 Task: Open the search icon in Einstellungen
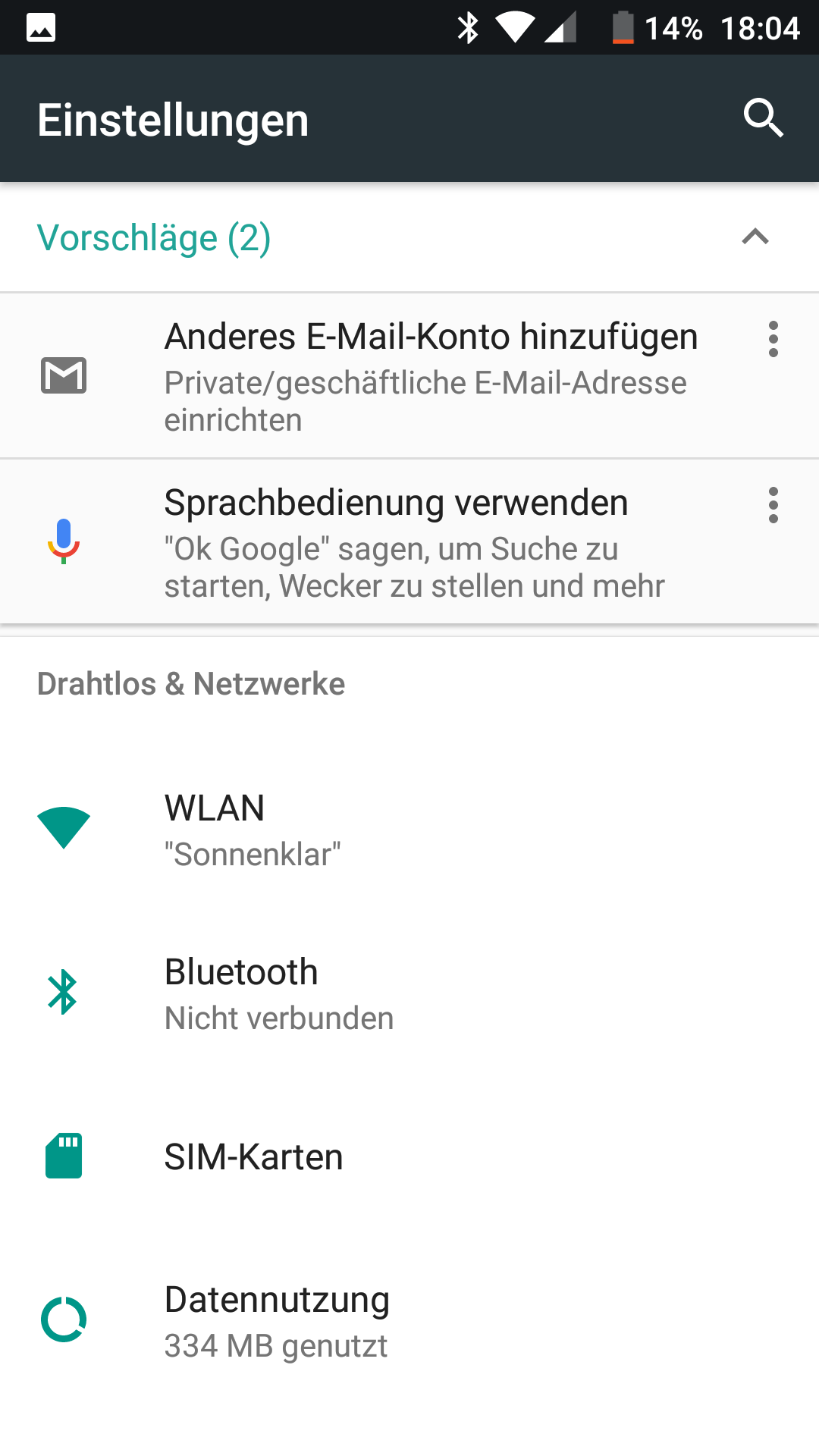[x=763, y=118]
